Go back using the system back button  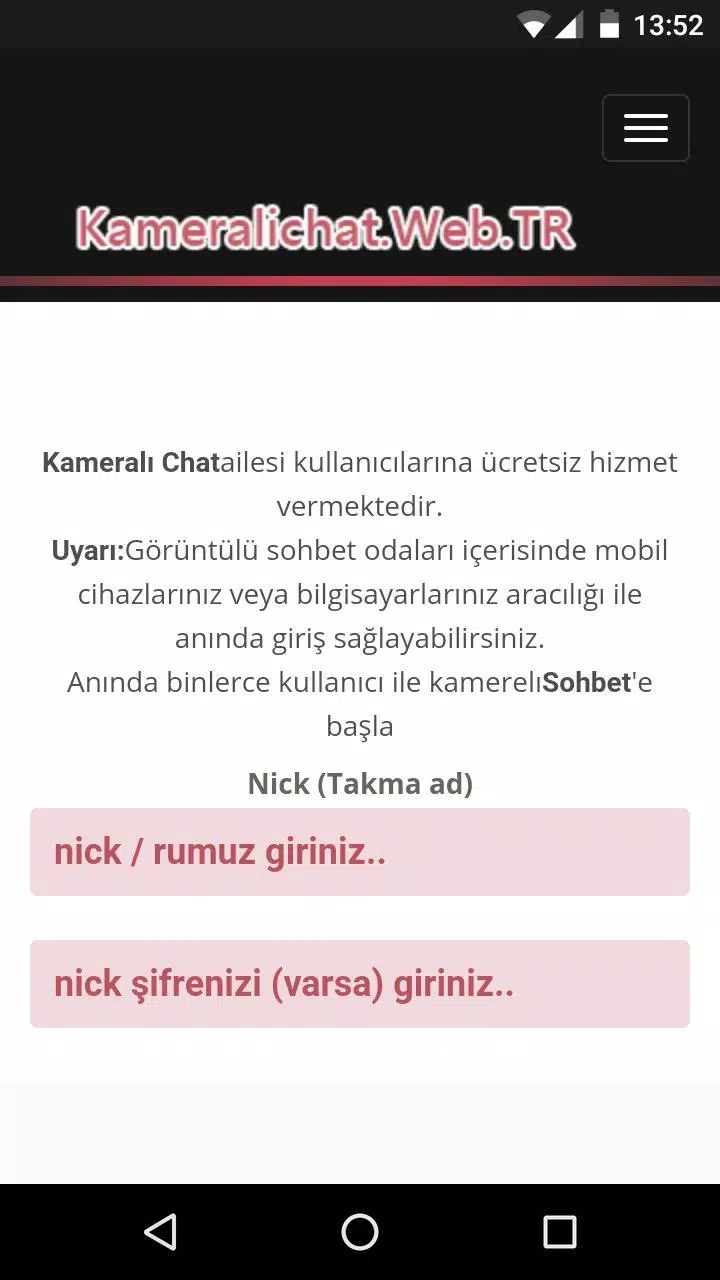click(160, 1232)
